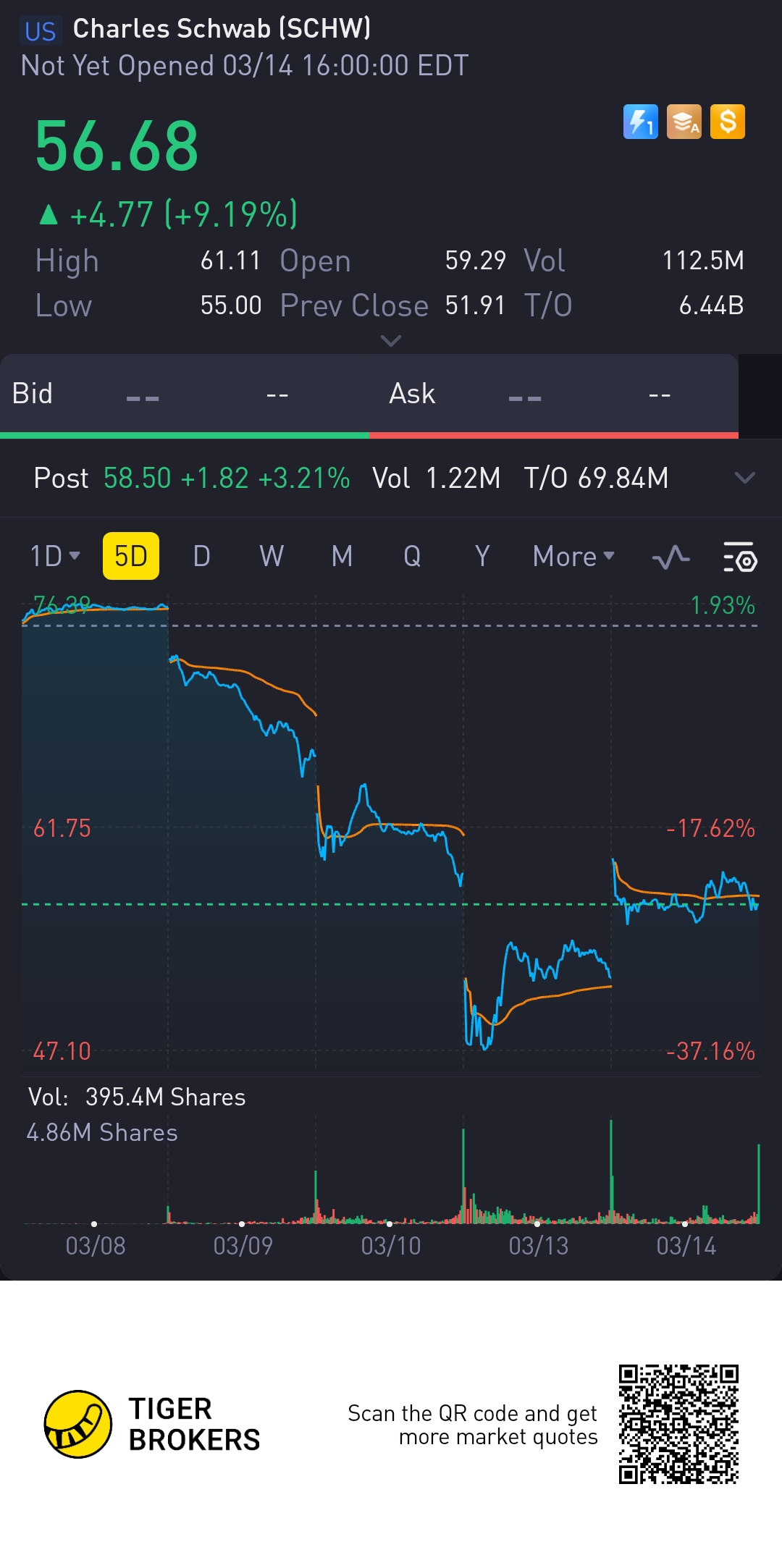Image resolution: width=782 pixels, height=1568 pixels.
Task: Select the 5D chart period
Action: [x=131, y=557]
